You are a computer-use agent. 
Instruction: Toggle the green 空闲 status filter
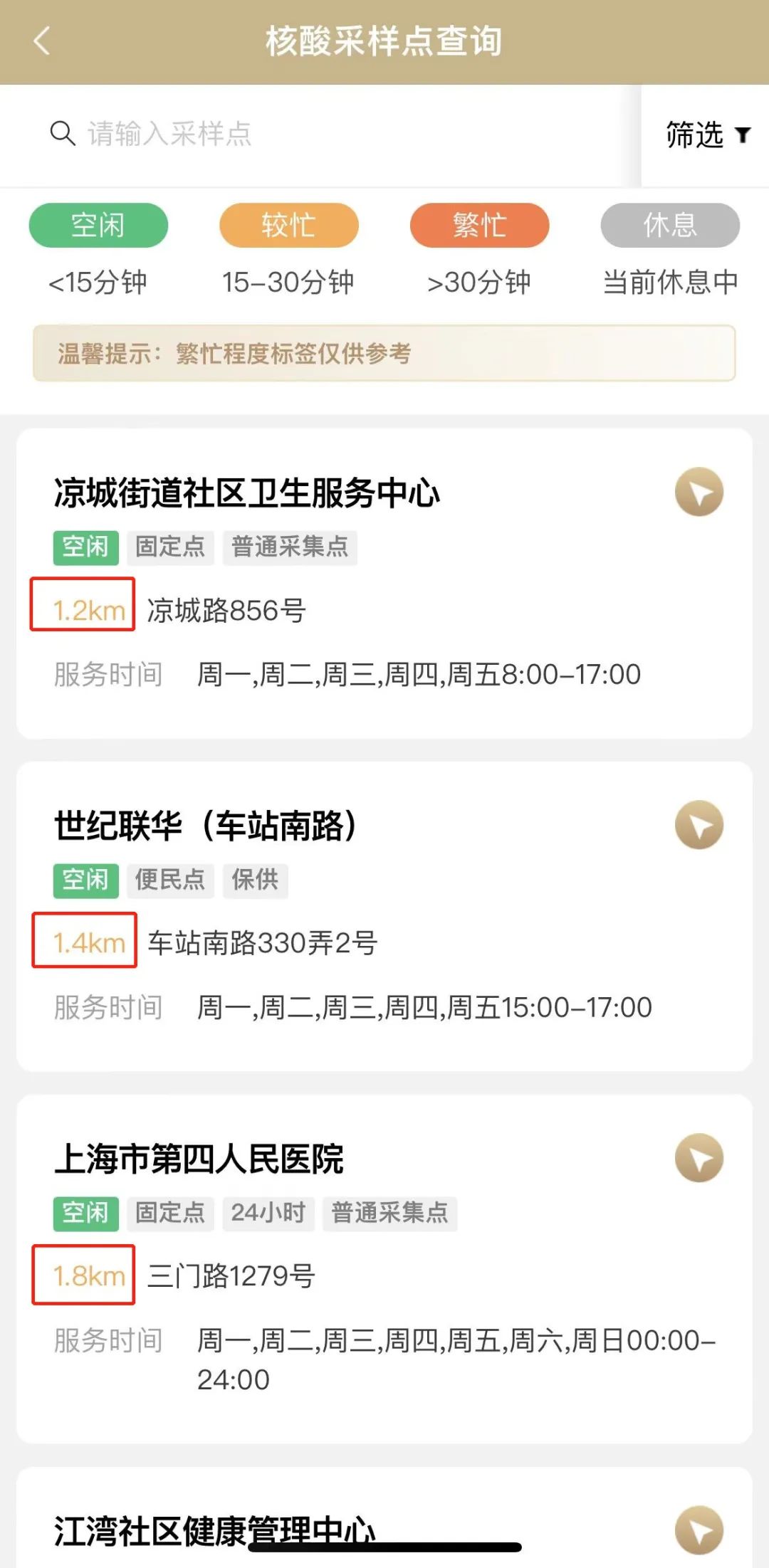tap(98, 226)
